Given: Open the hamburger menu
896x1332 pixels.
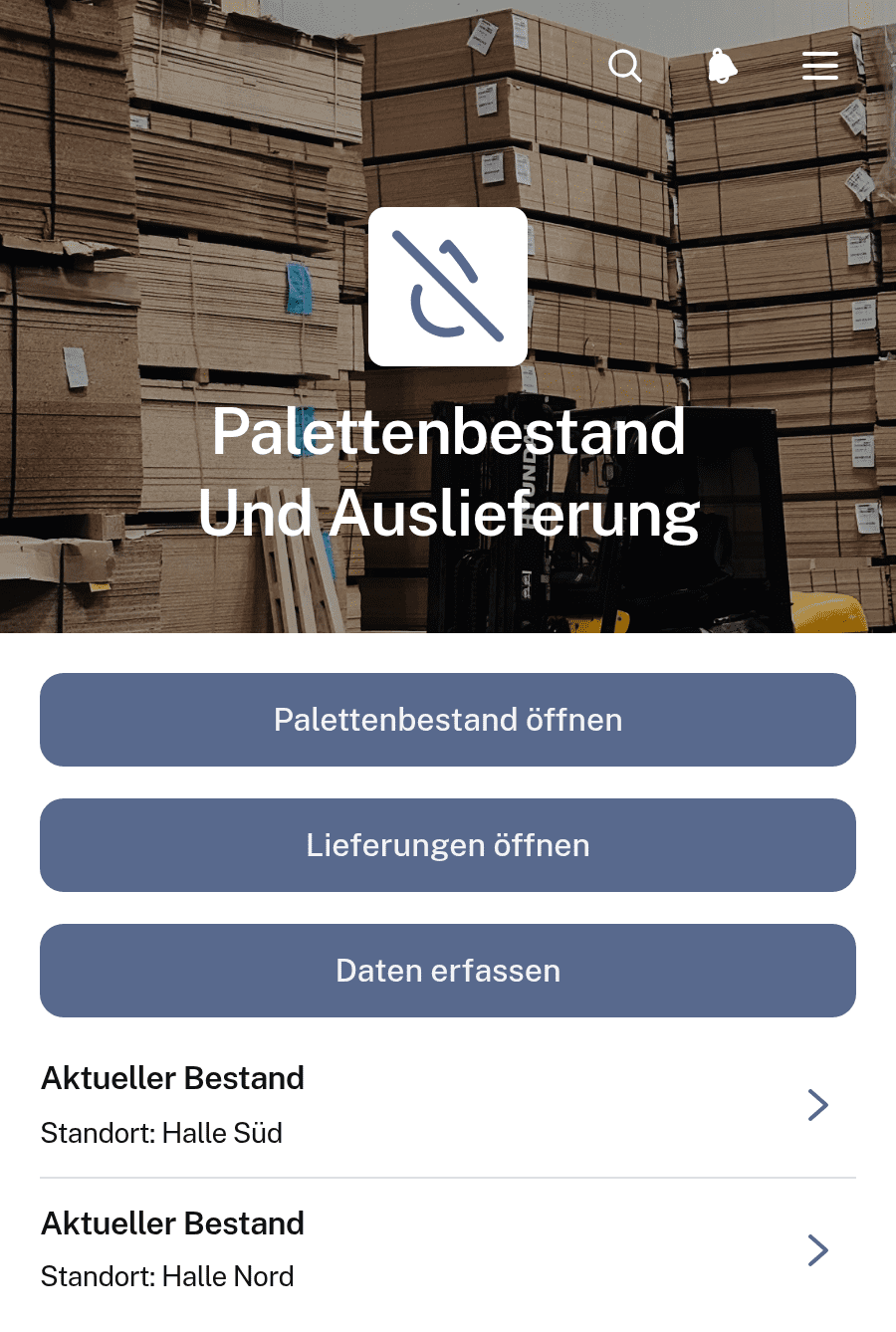Looking at the screenshot, I should [x=820, y=66].
